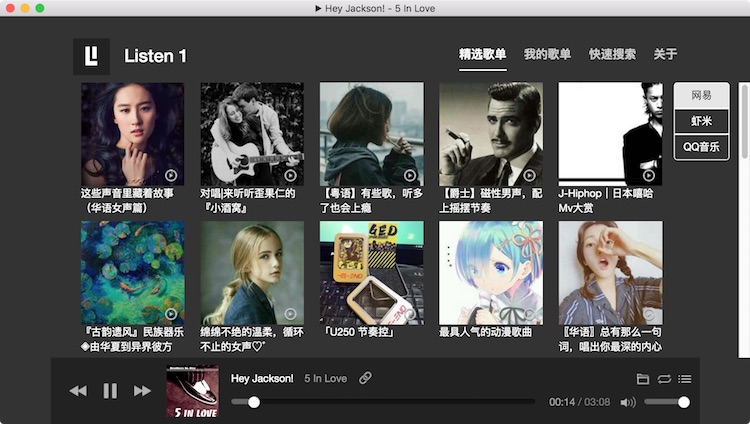Viewport: 750px width, 424px height.
Task: Add song to a playlist folder
Action: point(643,379)
